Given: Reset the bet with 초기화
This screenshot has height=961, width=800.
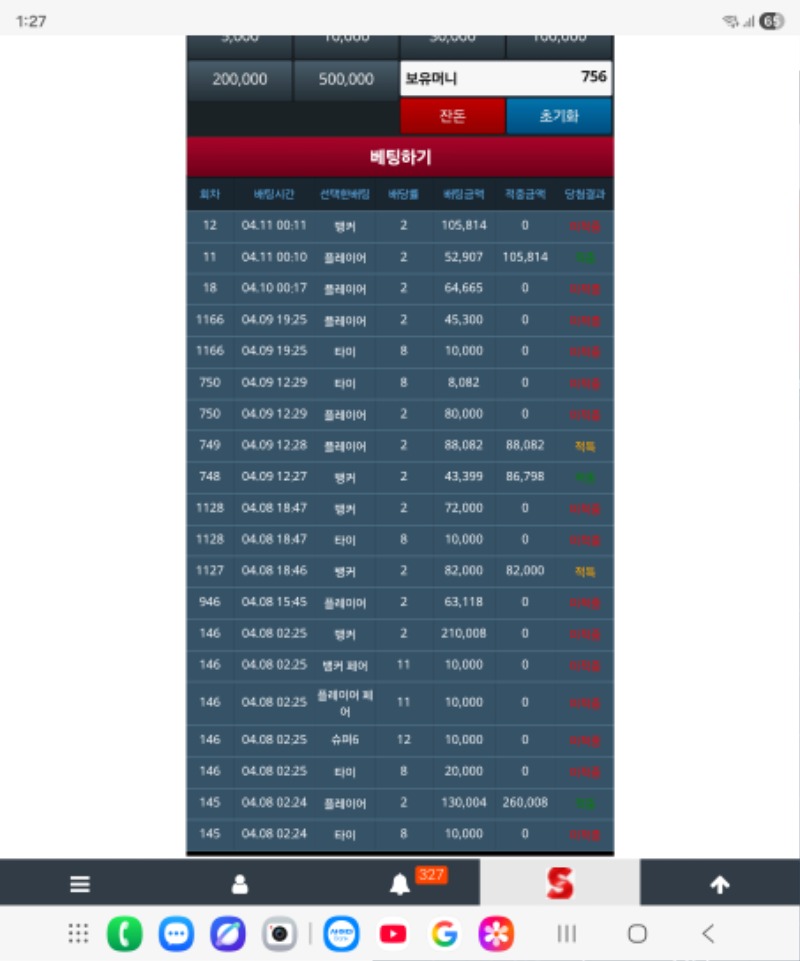Looking at the screenshot, I should pos(559,116).
